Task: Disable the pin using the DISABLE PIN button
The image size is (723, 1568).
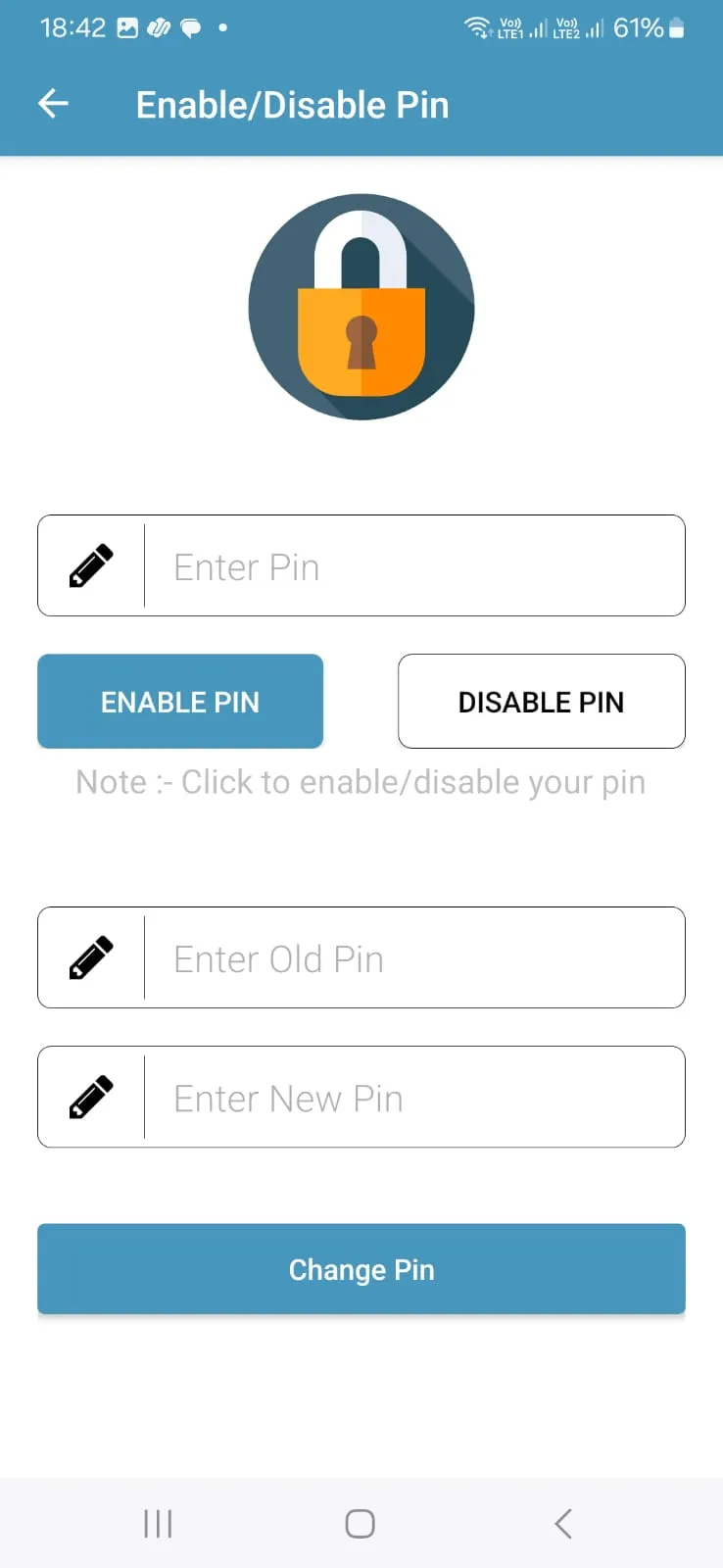Action: pos(541,701)
